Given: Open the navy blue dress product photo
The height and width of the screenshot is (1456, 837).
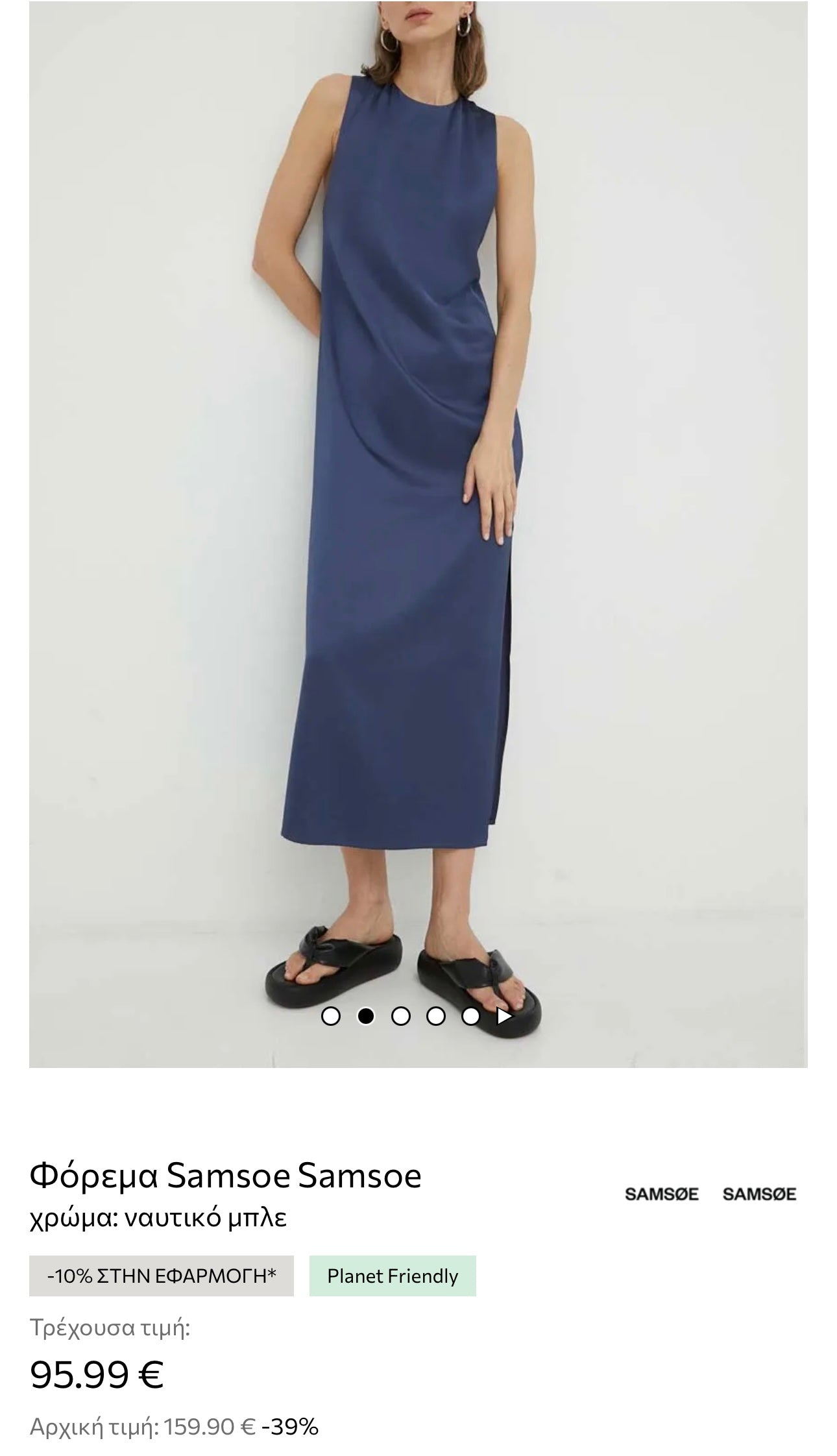Looking at the screenshot, I should tap(418, 493).
